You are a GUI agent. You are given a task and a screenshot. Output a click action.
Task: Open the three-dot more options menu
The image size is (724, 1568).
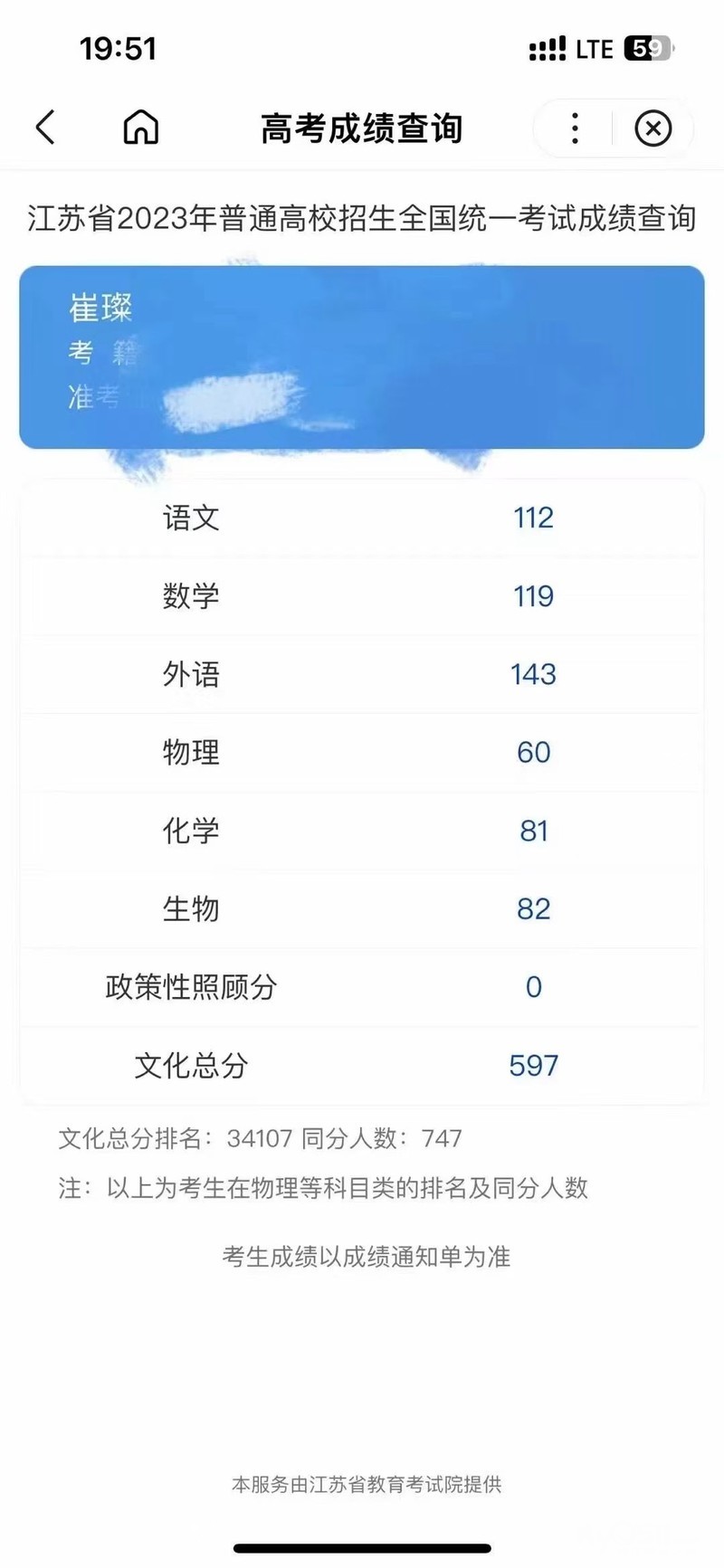coord(575,128)
